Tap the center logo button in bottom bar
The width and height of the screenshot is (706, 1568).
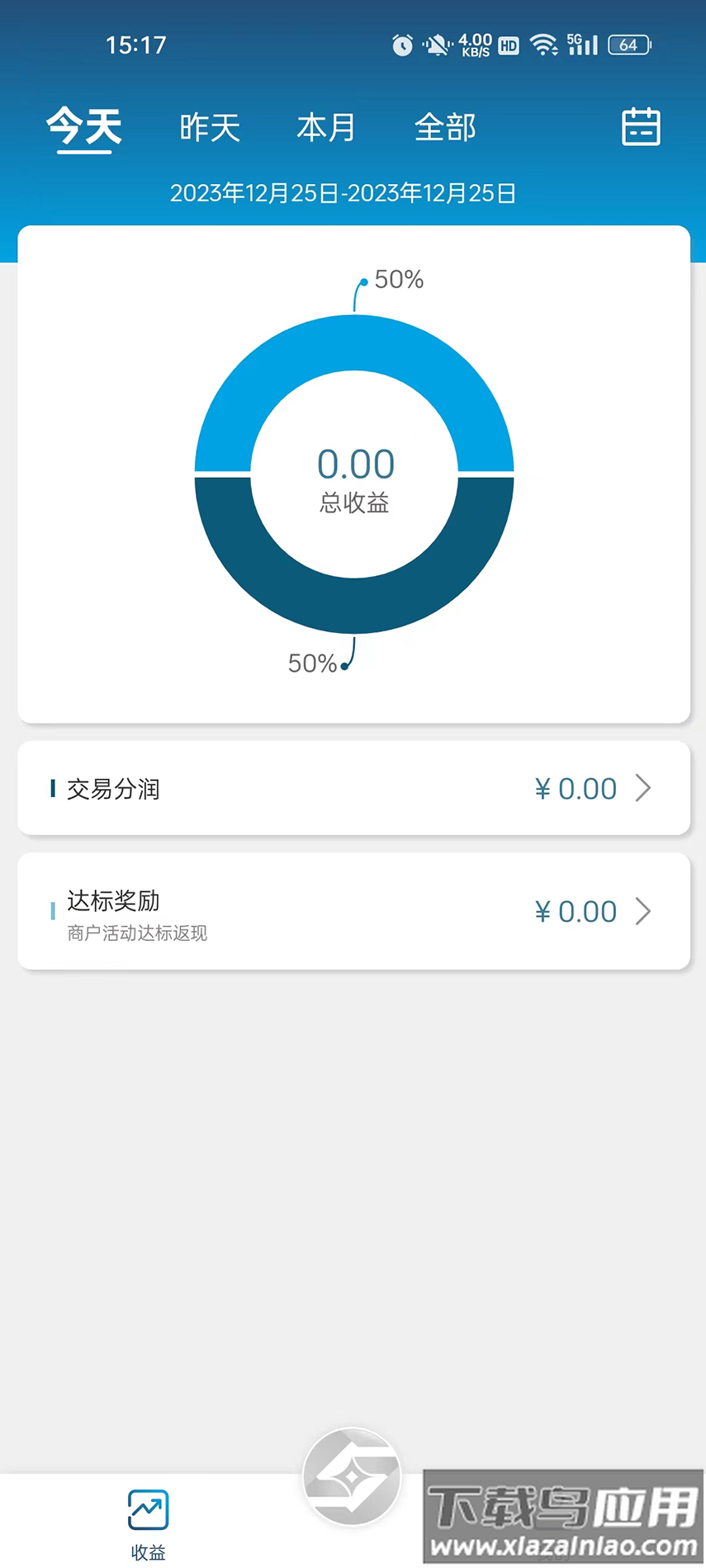click(x=353, y=1476)
